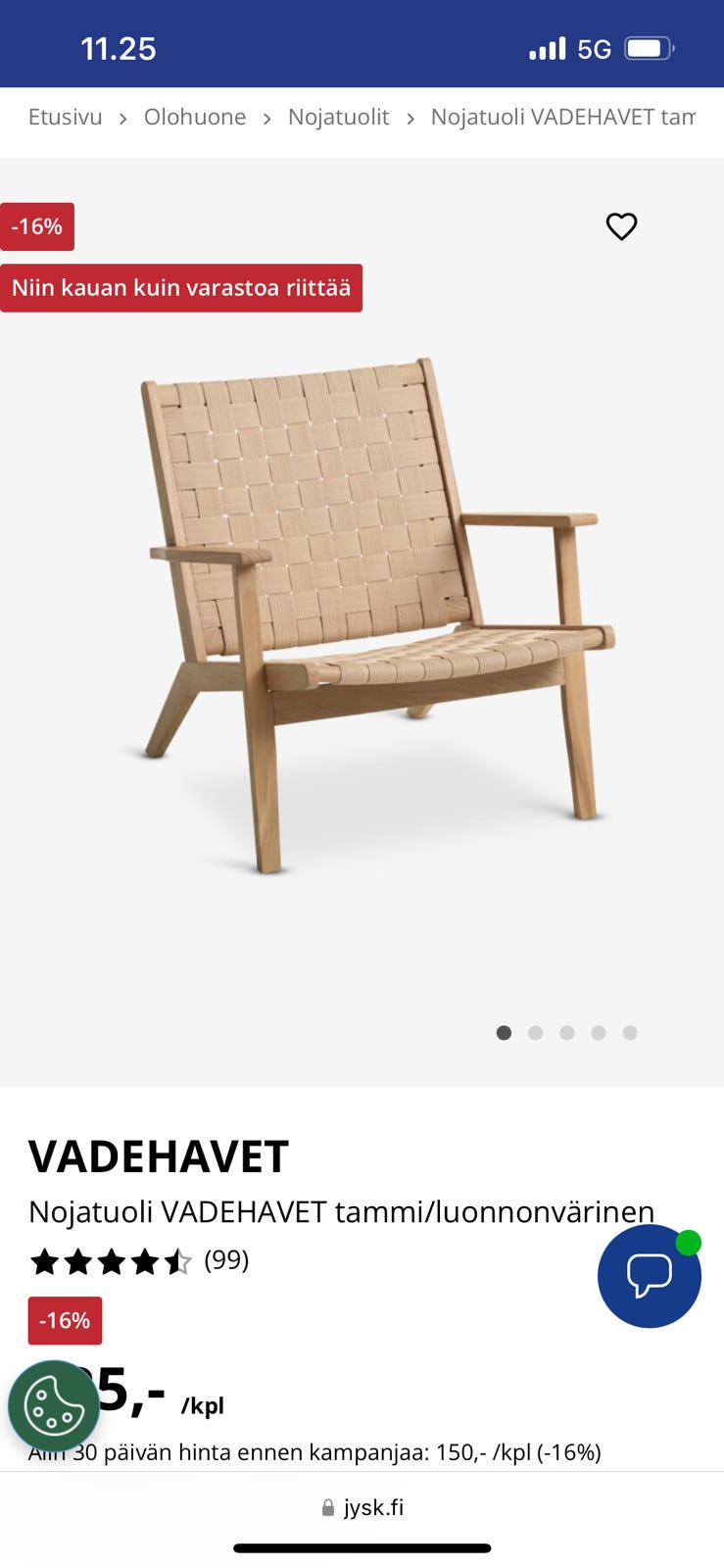Add VADEHAVET chair to favorites with heart
This screenshot has height=1568, width=724.
[621, 226]
